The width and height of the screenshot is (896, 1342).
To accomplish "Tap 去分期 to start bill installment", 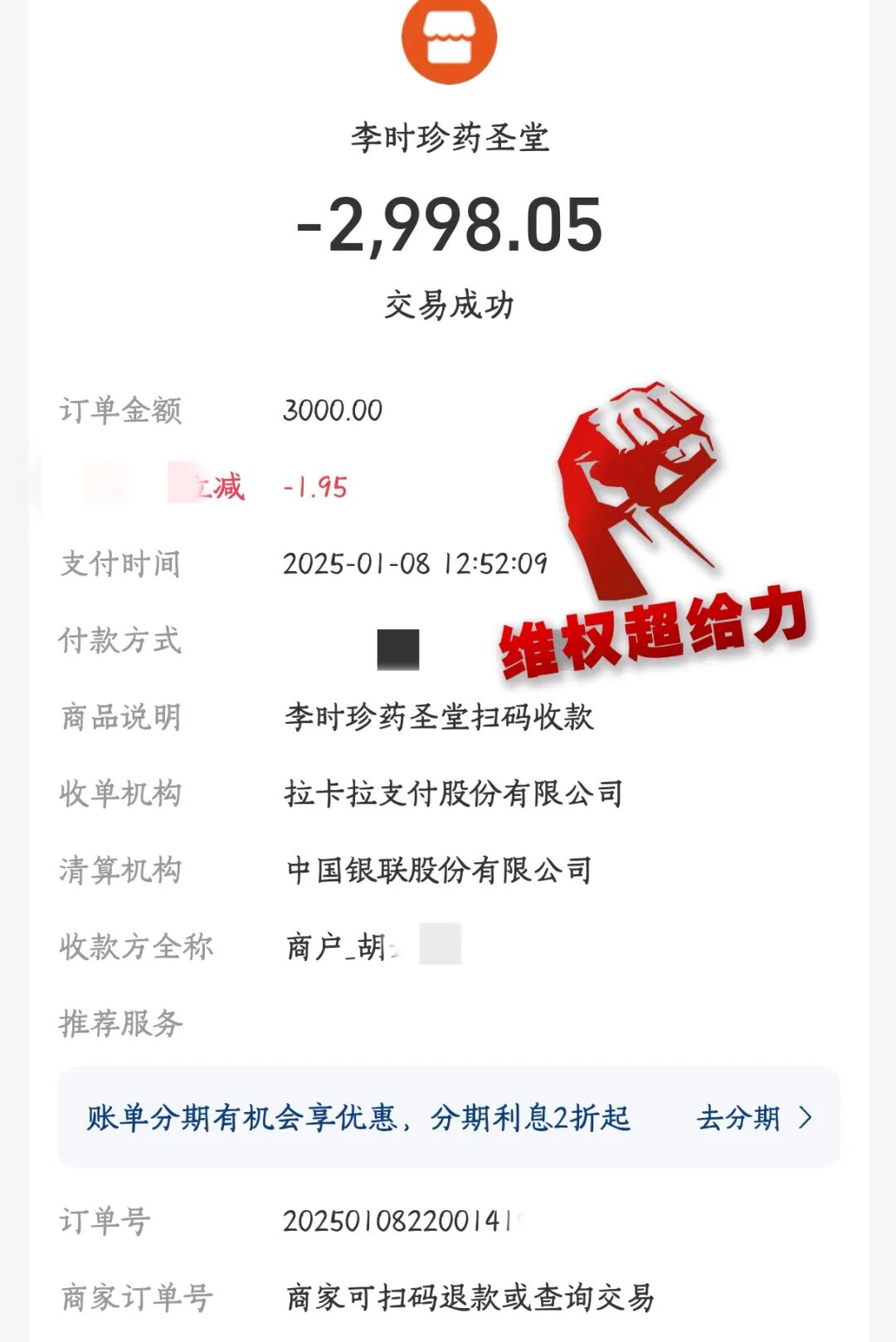I will (752, 1118).
